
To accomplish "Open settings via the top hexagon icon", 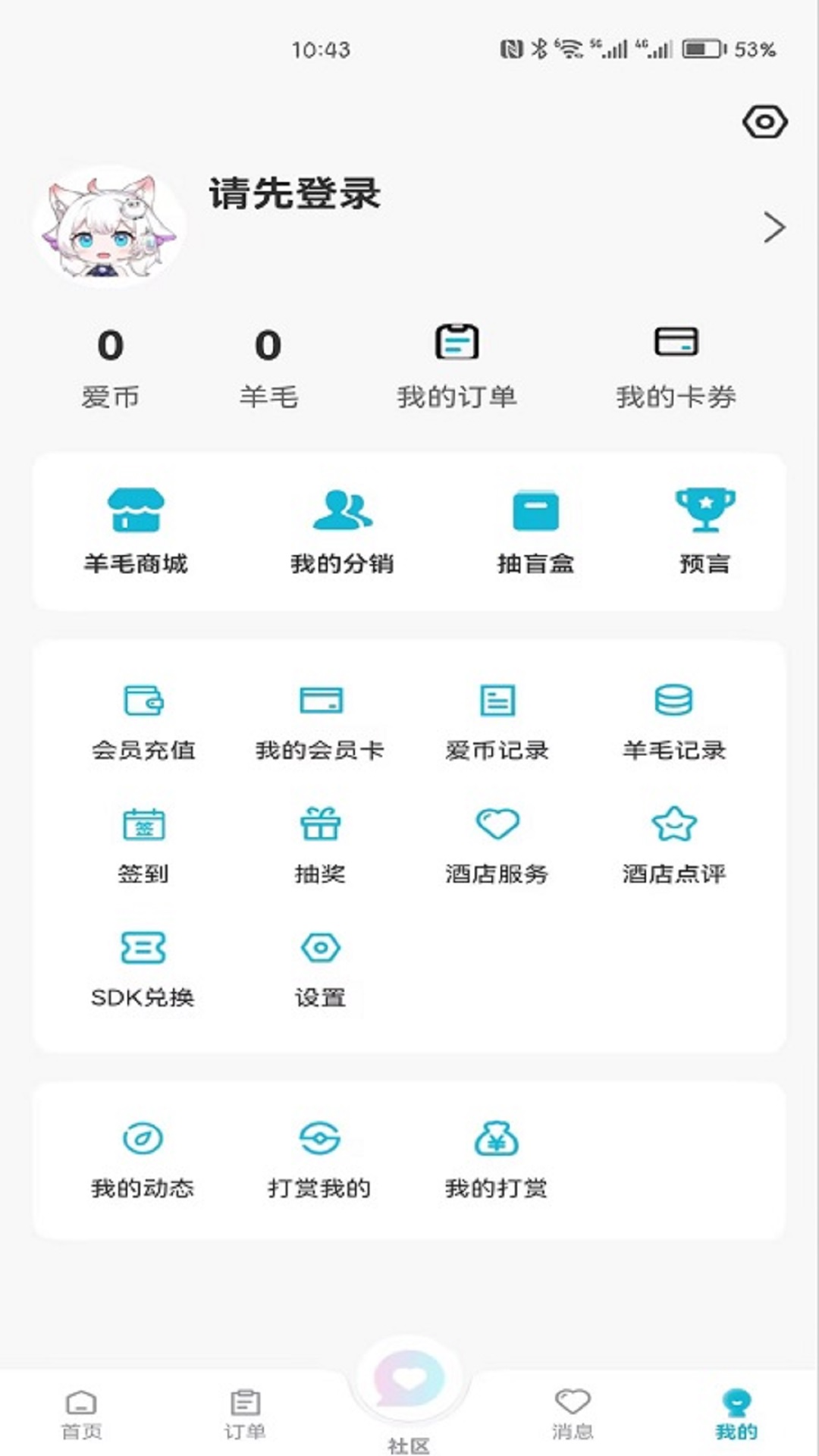I will pos(764,122).
